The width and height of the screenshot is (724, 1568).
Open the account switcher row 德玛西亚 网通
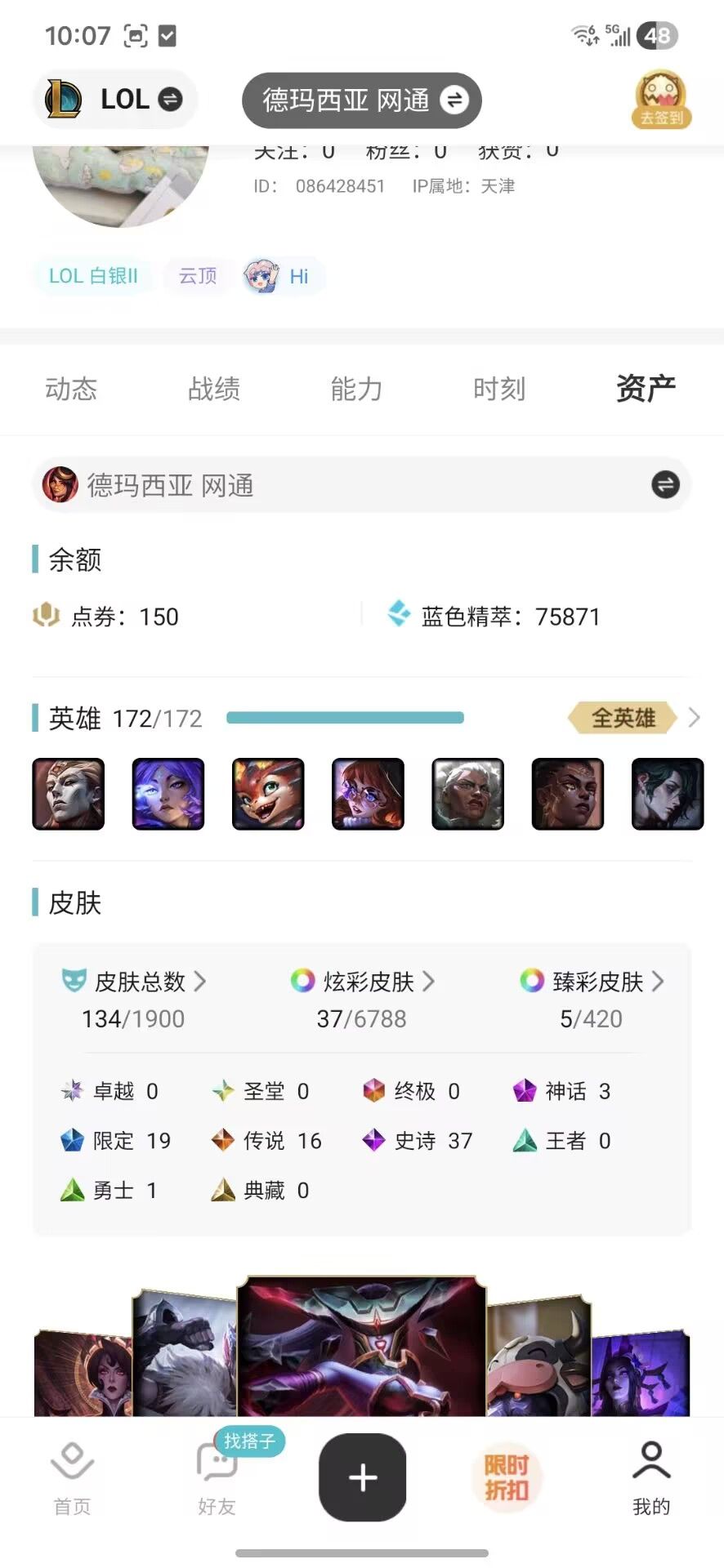pyautogui.click(x=362, y=485)
